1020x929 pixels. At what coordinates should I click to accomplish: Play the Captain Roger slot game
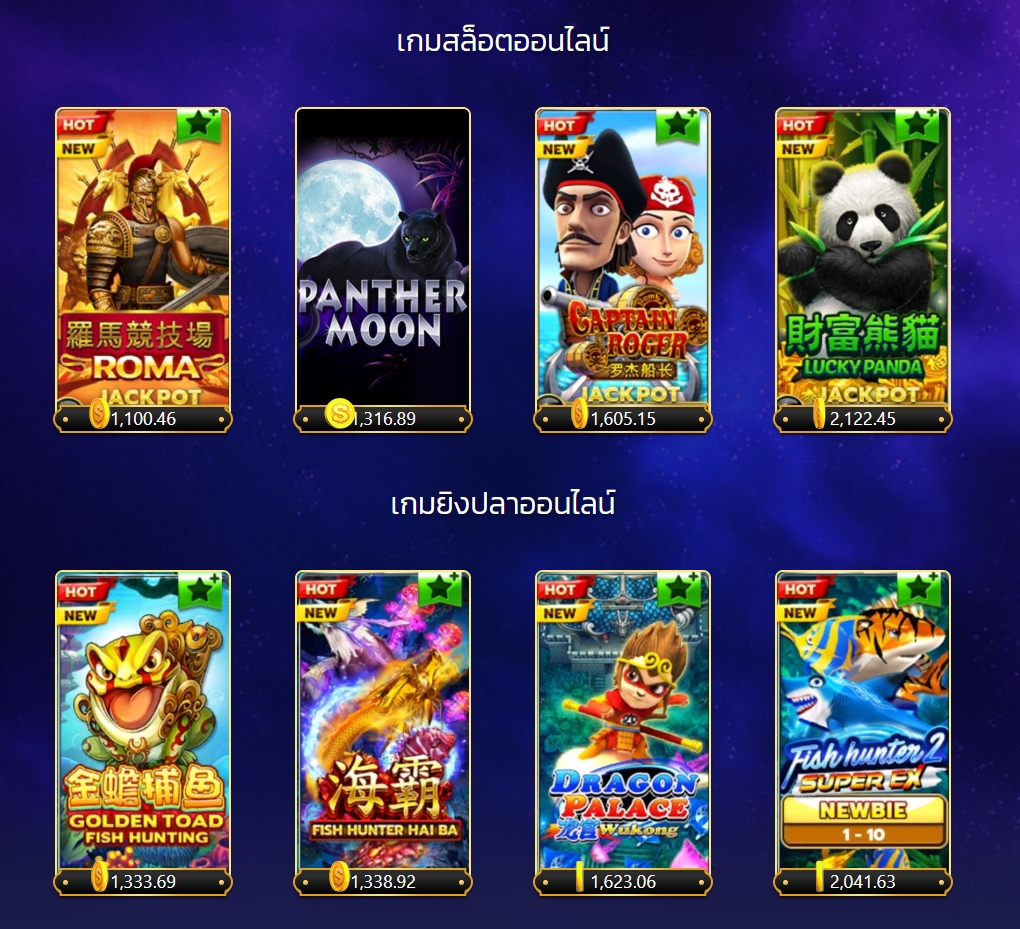coord(622,260)
